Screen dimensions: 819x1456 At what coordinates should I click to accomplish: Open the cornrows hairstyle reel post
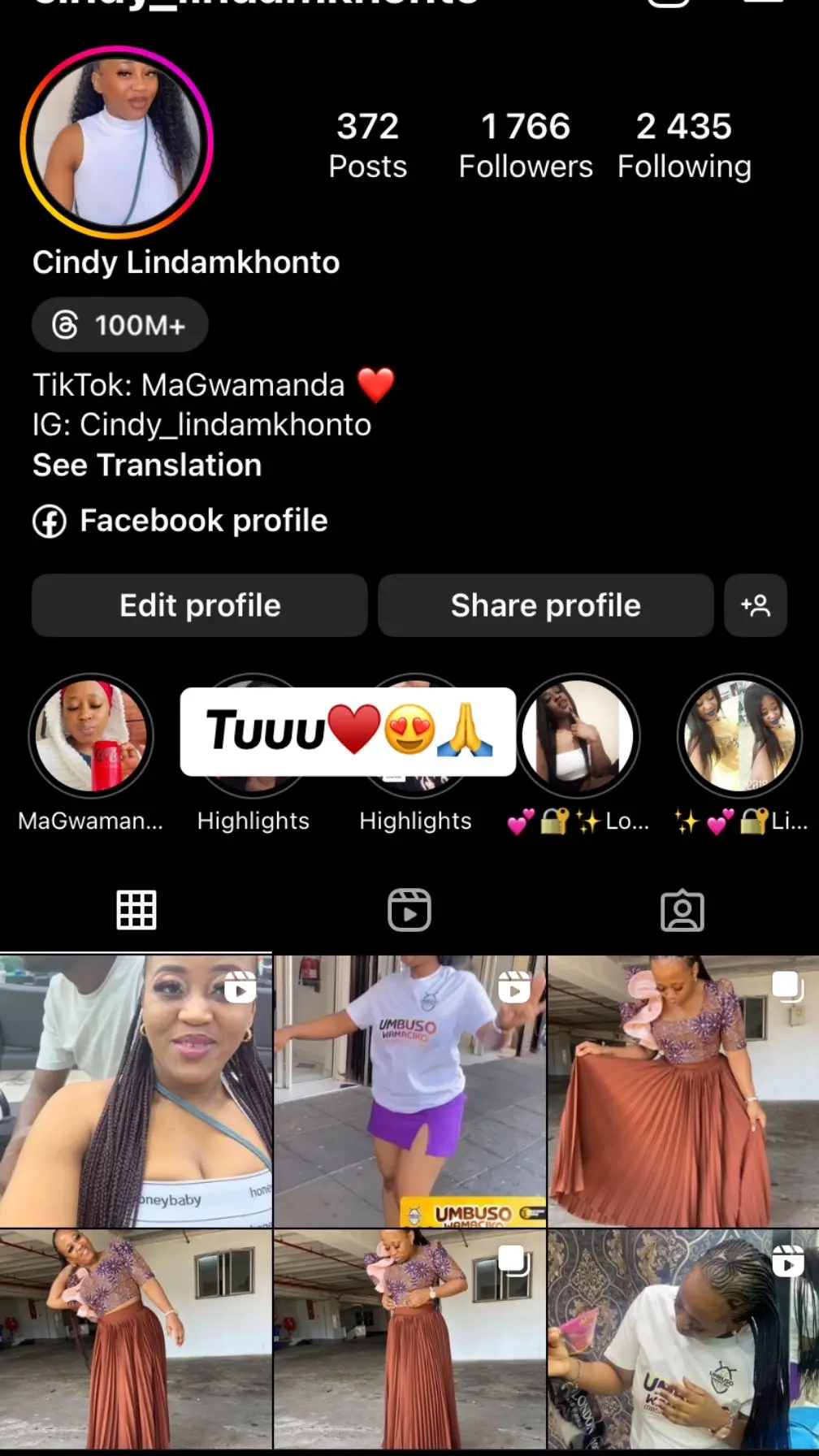coord(683,1341)
